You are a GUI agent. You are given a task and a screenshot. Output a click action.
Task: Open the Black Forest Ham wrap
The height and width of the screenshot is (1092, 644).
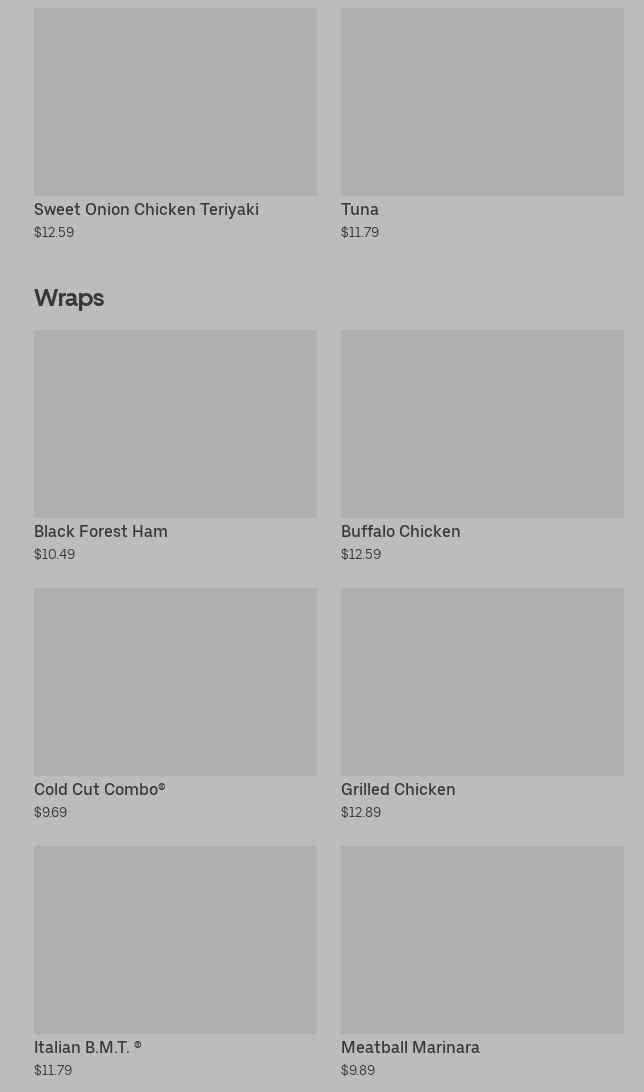pos(175,446)
